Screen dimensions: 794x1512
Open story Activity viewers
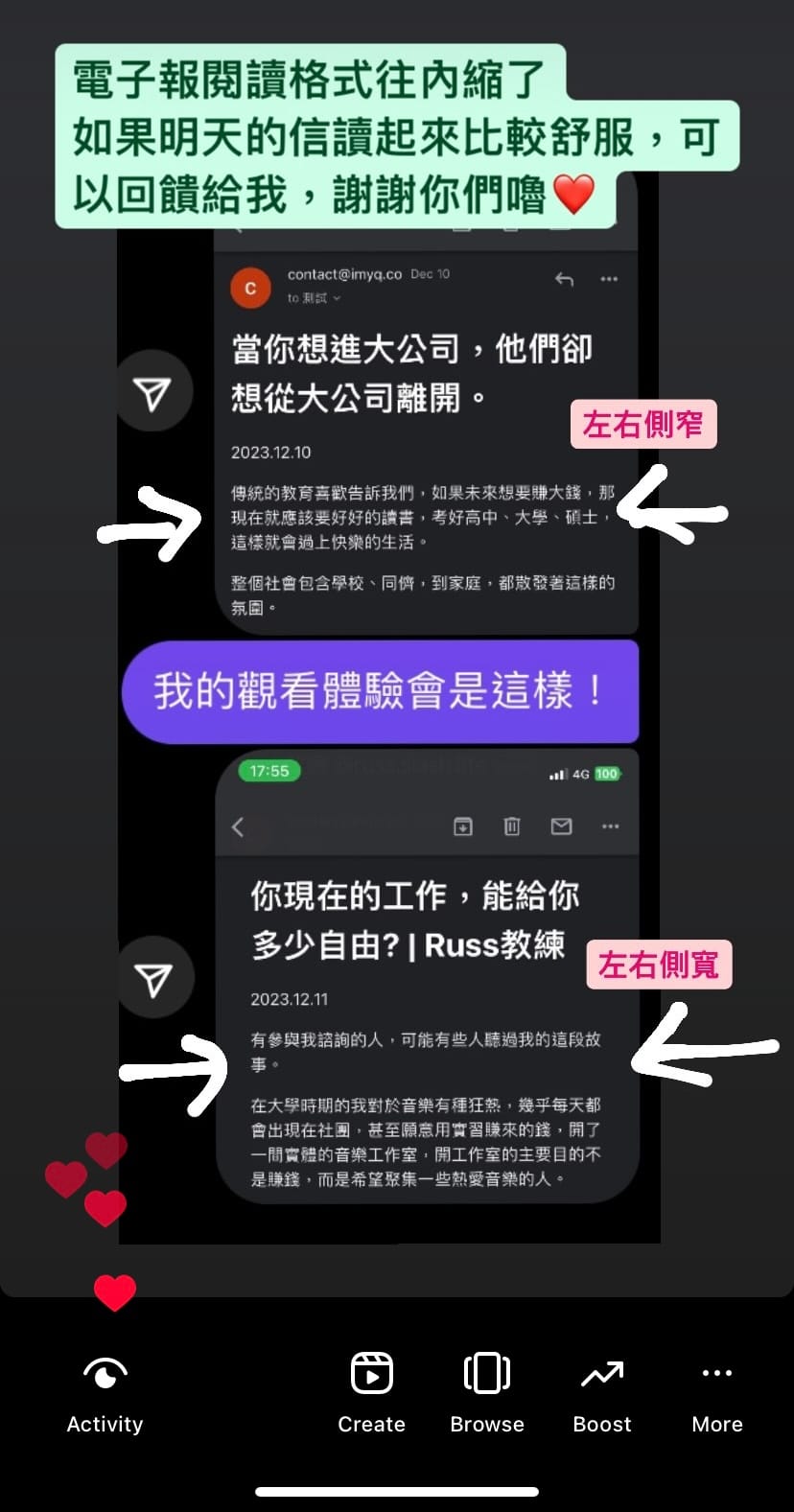coord(105,1392)
